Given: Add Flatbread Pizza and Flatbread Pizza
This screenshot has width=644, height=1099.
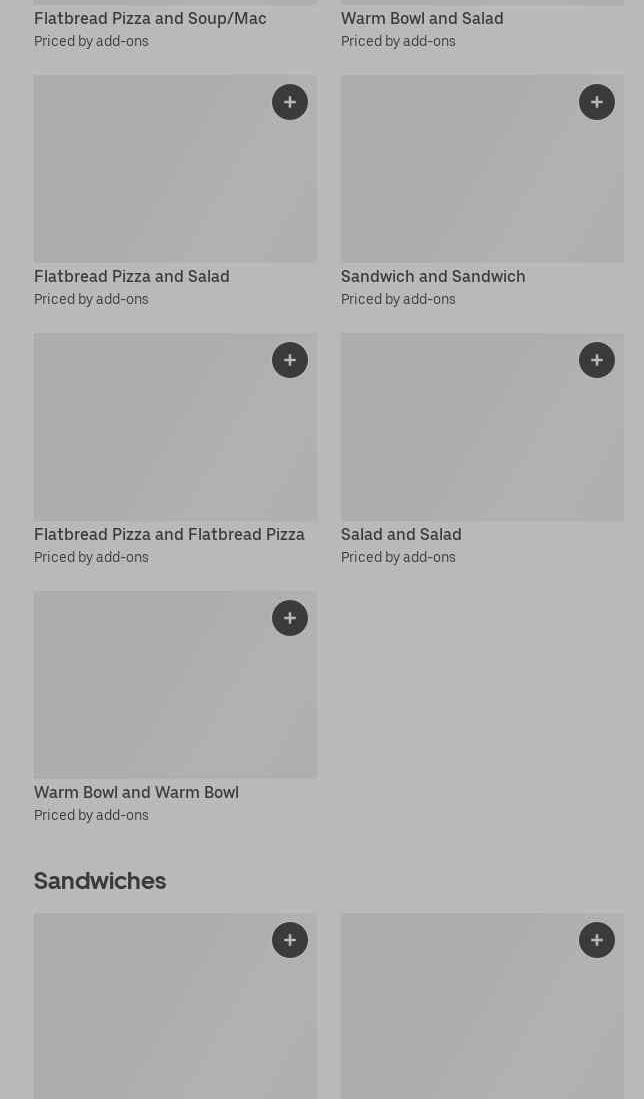Looking at the screenshot, I should pyautogui.click(x=290, y=360).
